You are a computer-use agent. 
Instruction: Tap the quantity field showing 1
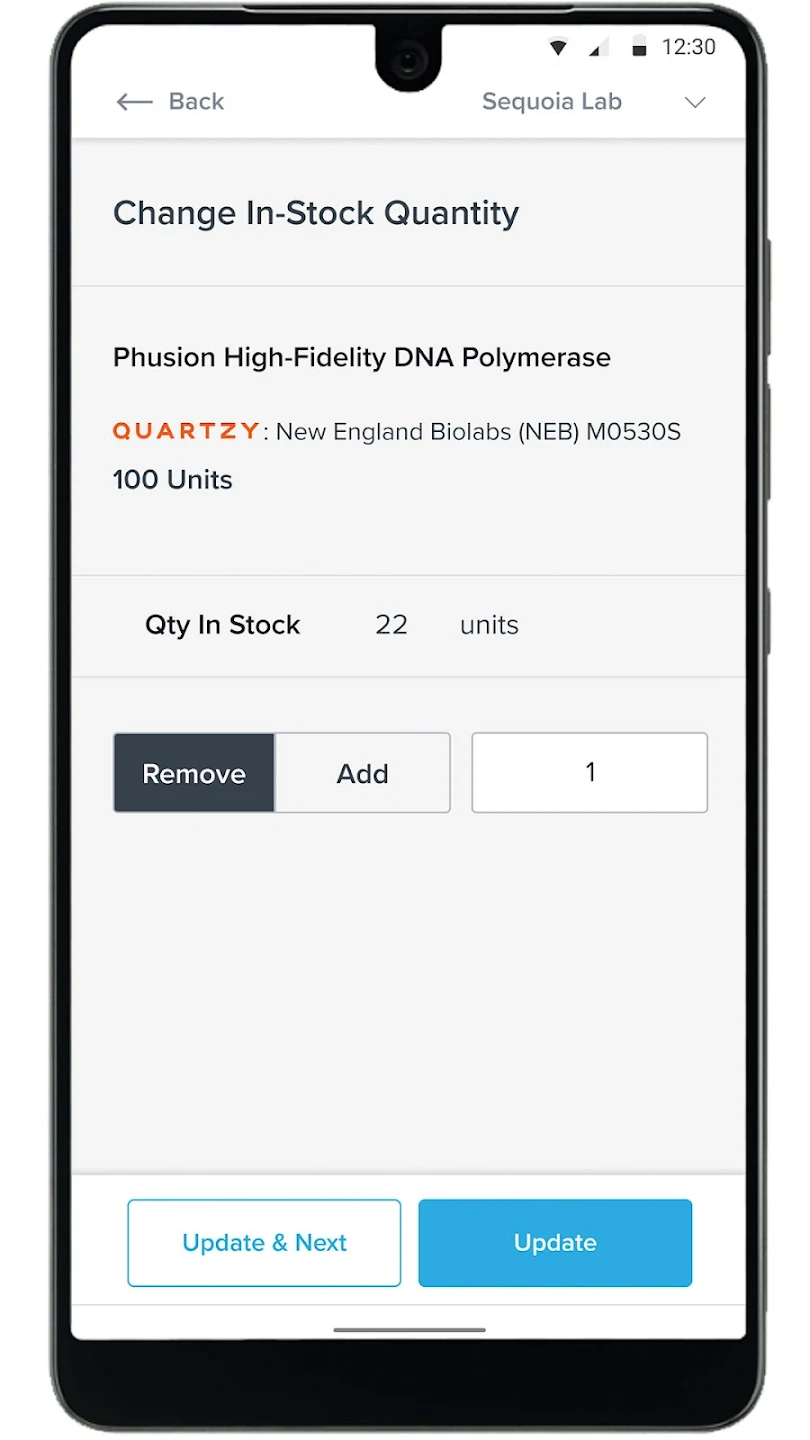(x=589, y=773)
